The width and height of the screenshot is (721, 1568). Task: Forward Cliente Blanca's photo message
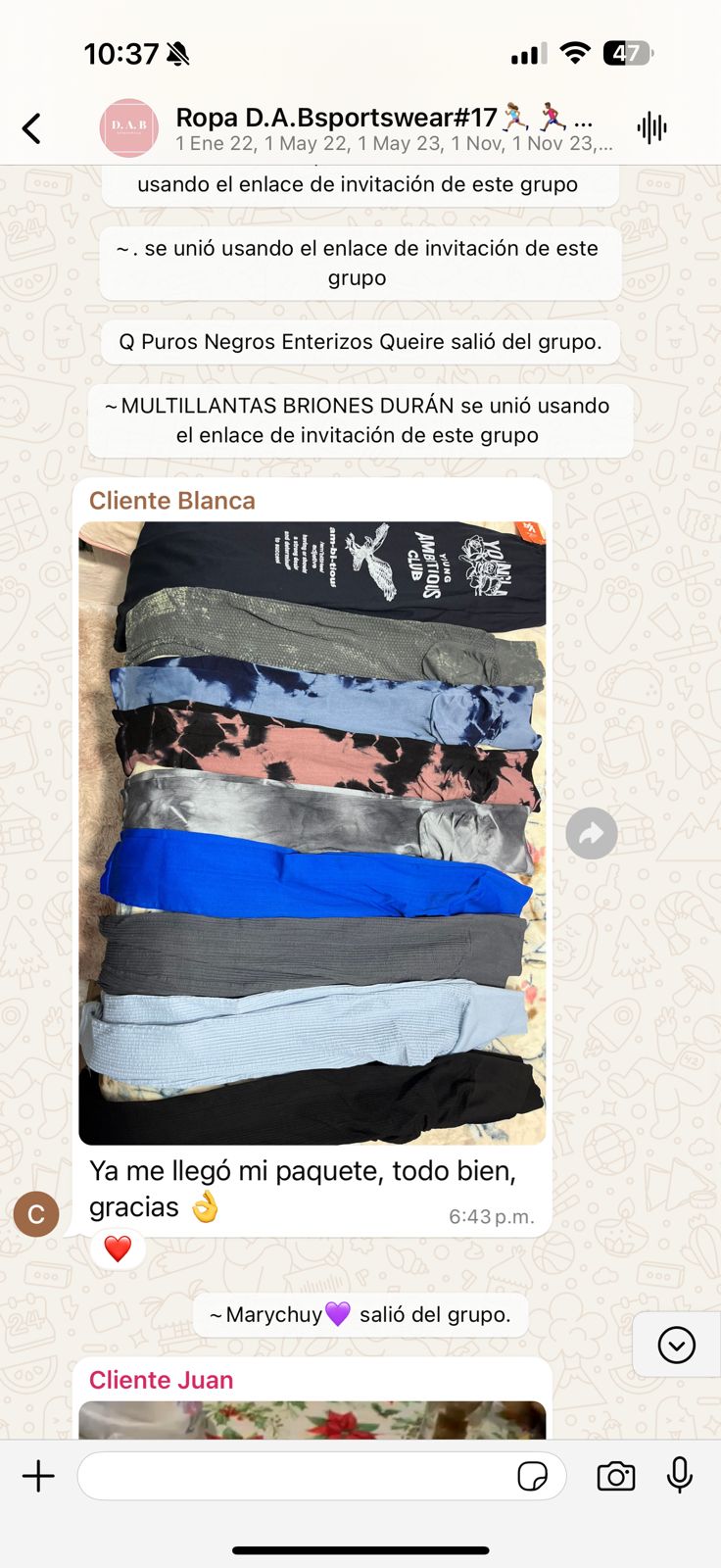click(x=592, y=834)
